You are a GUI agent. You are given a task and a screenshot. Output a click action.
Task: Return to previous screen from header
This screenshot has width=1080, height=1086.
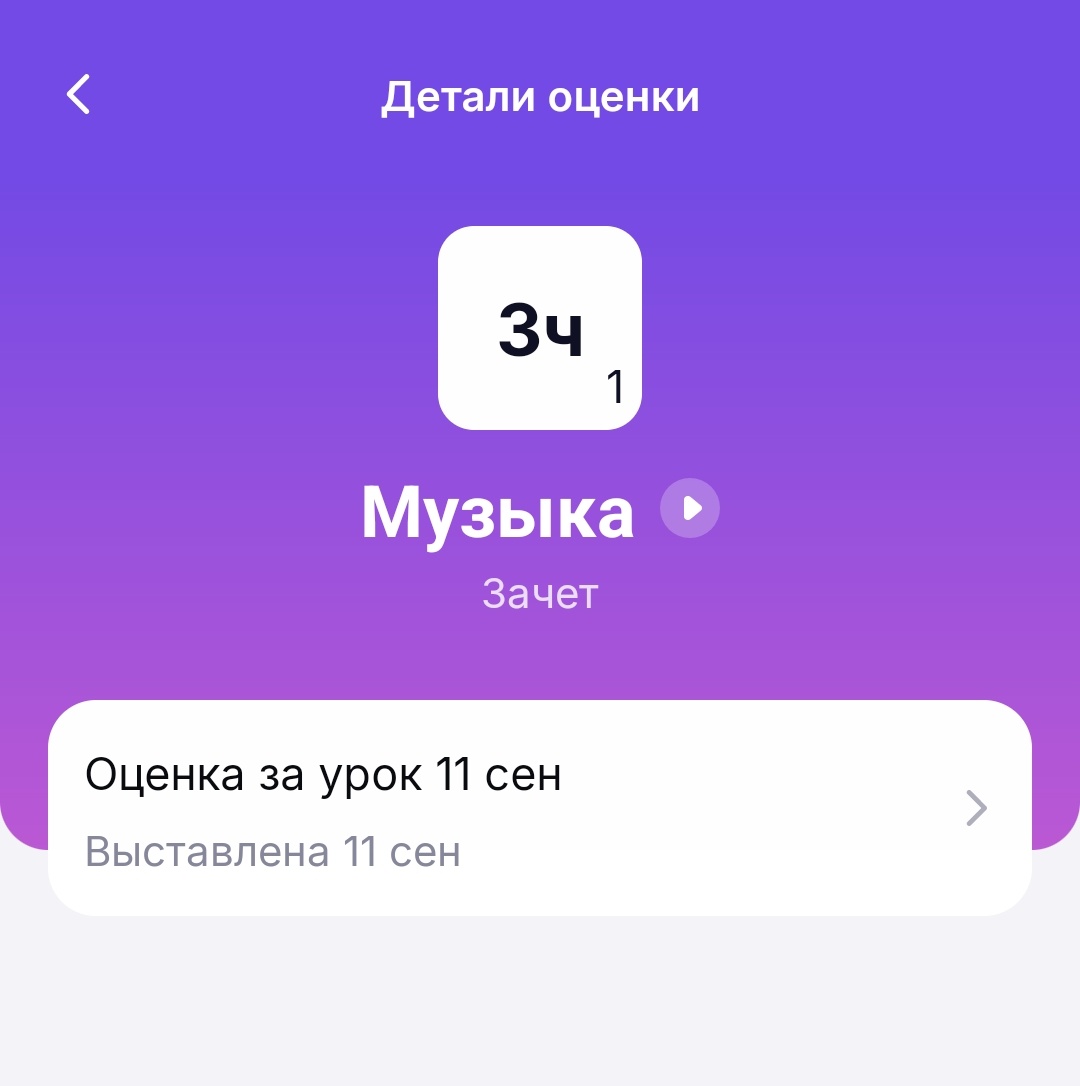coord(78,94)
